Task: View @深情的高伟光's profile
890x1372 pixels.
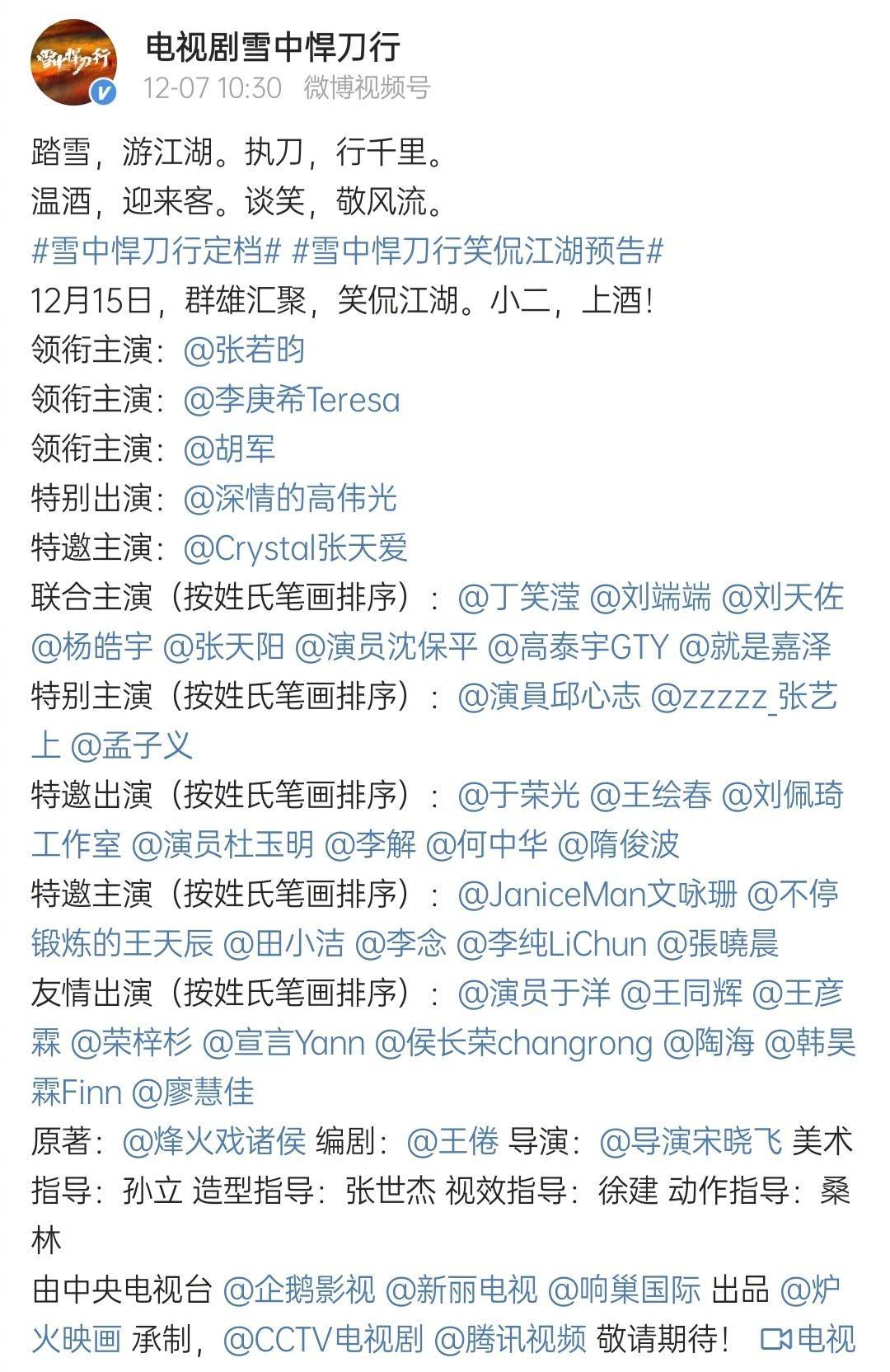Action: click(x=290, y=499)
